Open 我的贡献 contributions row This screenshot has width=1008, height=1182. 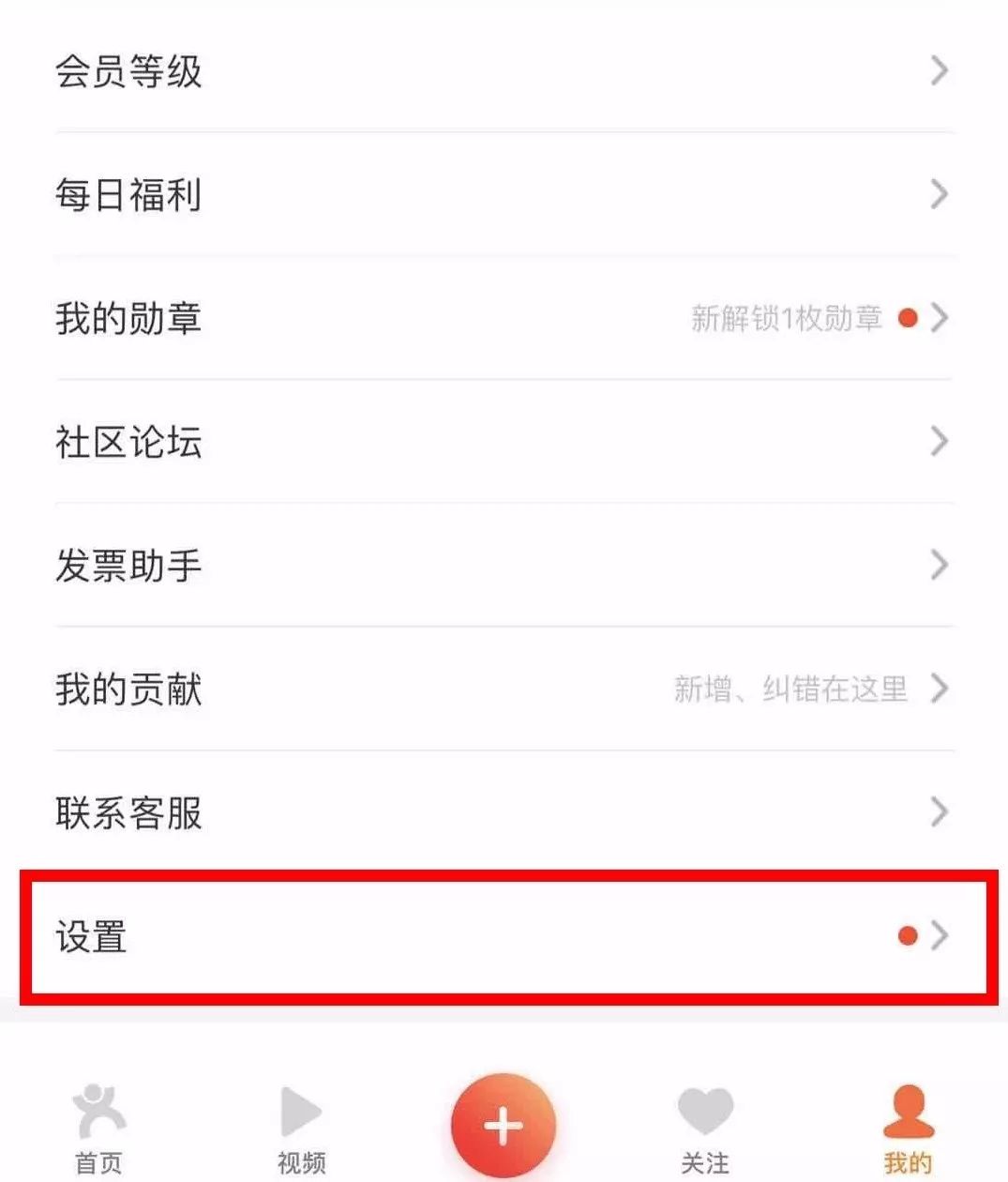[x=504, y=689]
